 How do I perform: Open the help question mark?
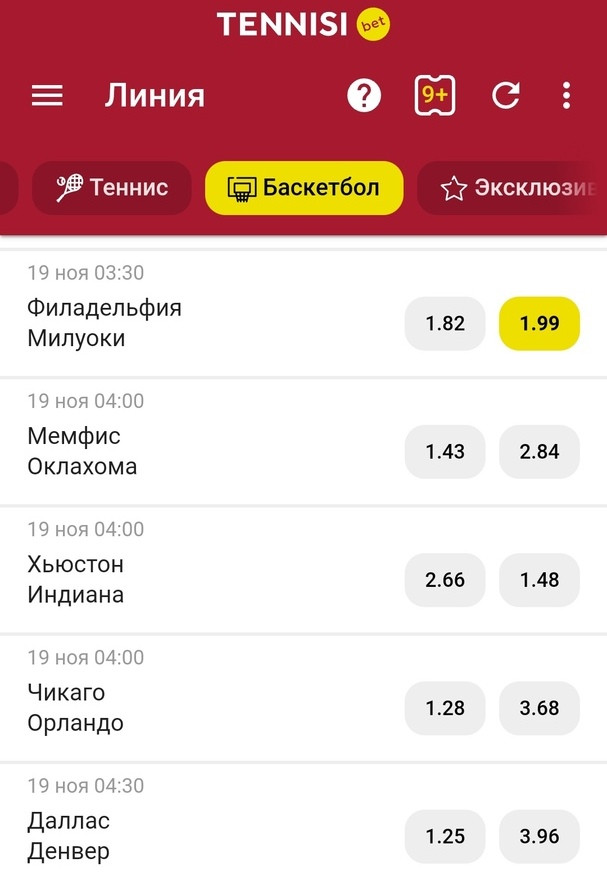pos(364,96)
